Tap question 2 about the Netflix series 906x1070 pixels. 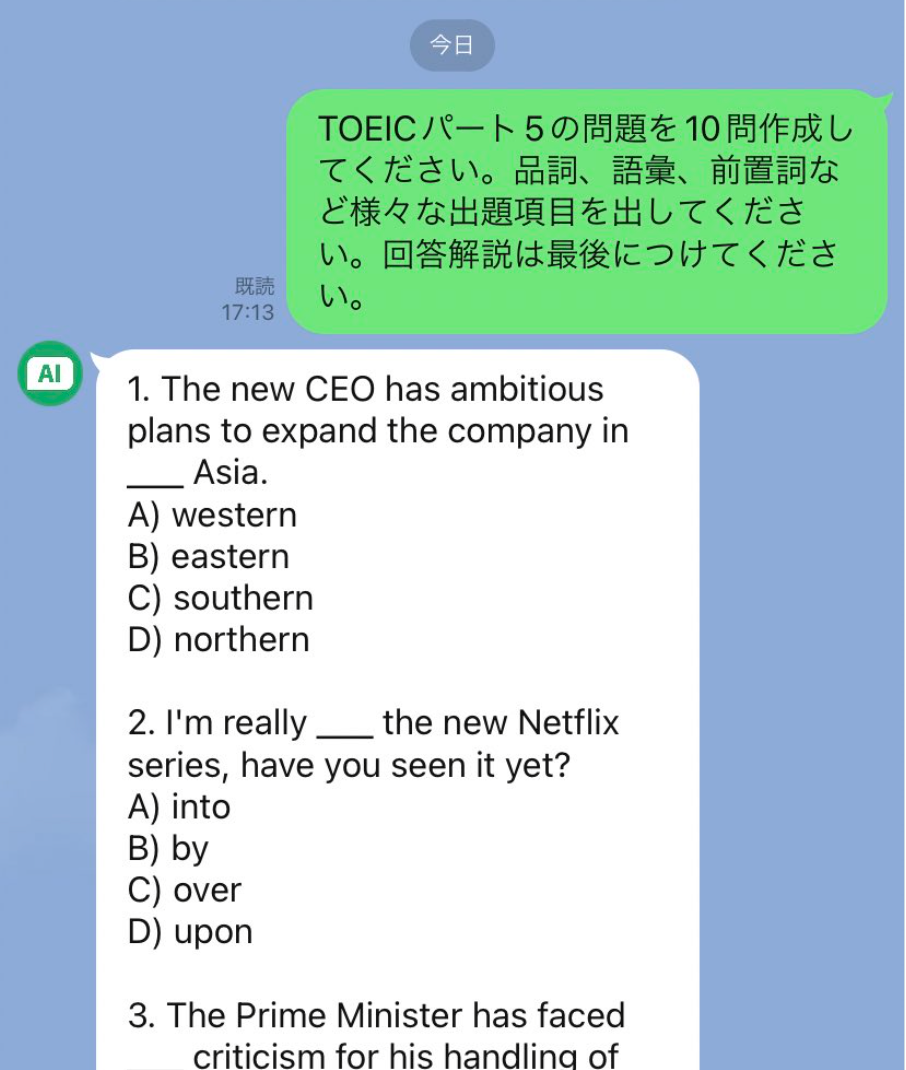[372, 743]
